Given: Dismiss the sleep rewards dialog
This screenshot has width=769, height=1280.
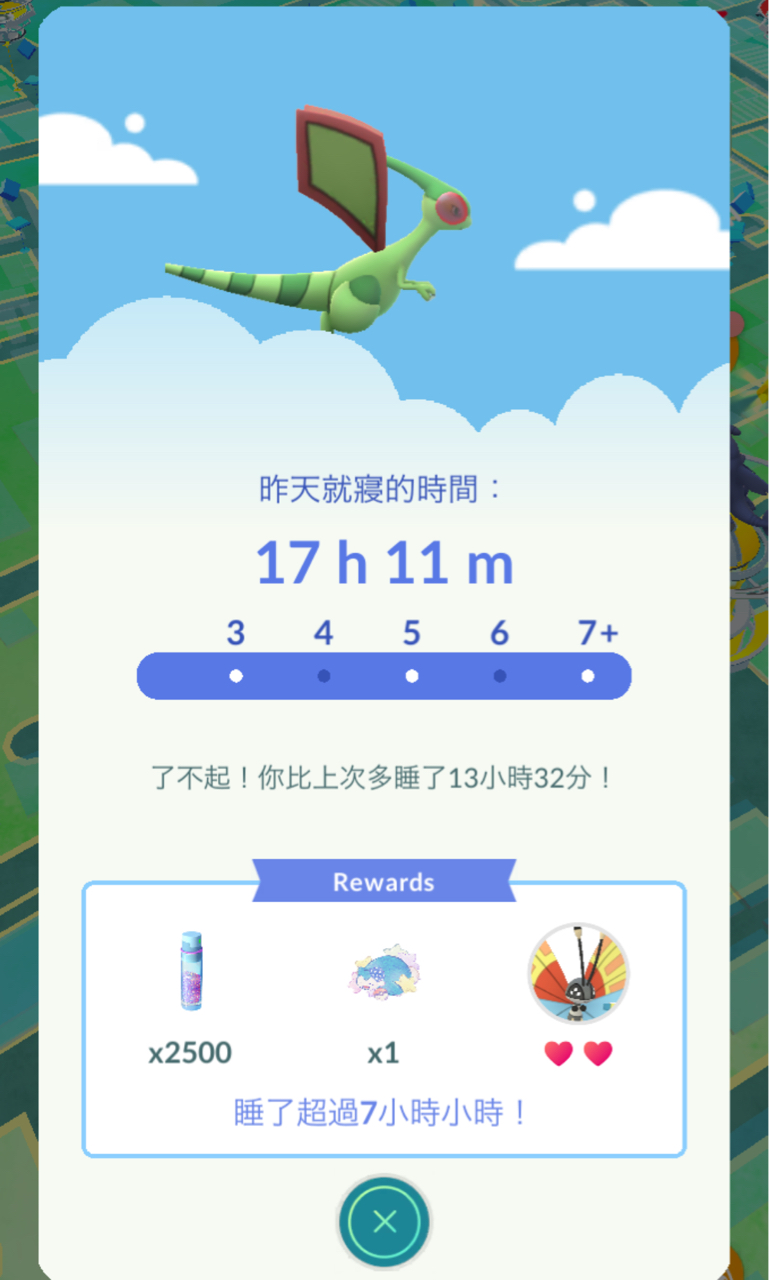Looking at the screenshot, I should pos(384,1222).
